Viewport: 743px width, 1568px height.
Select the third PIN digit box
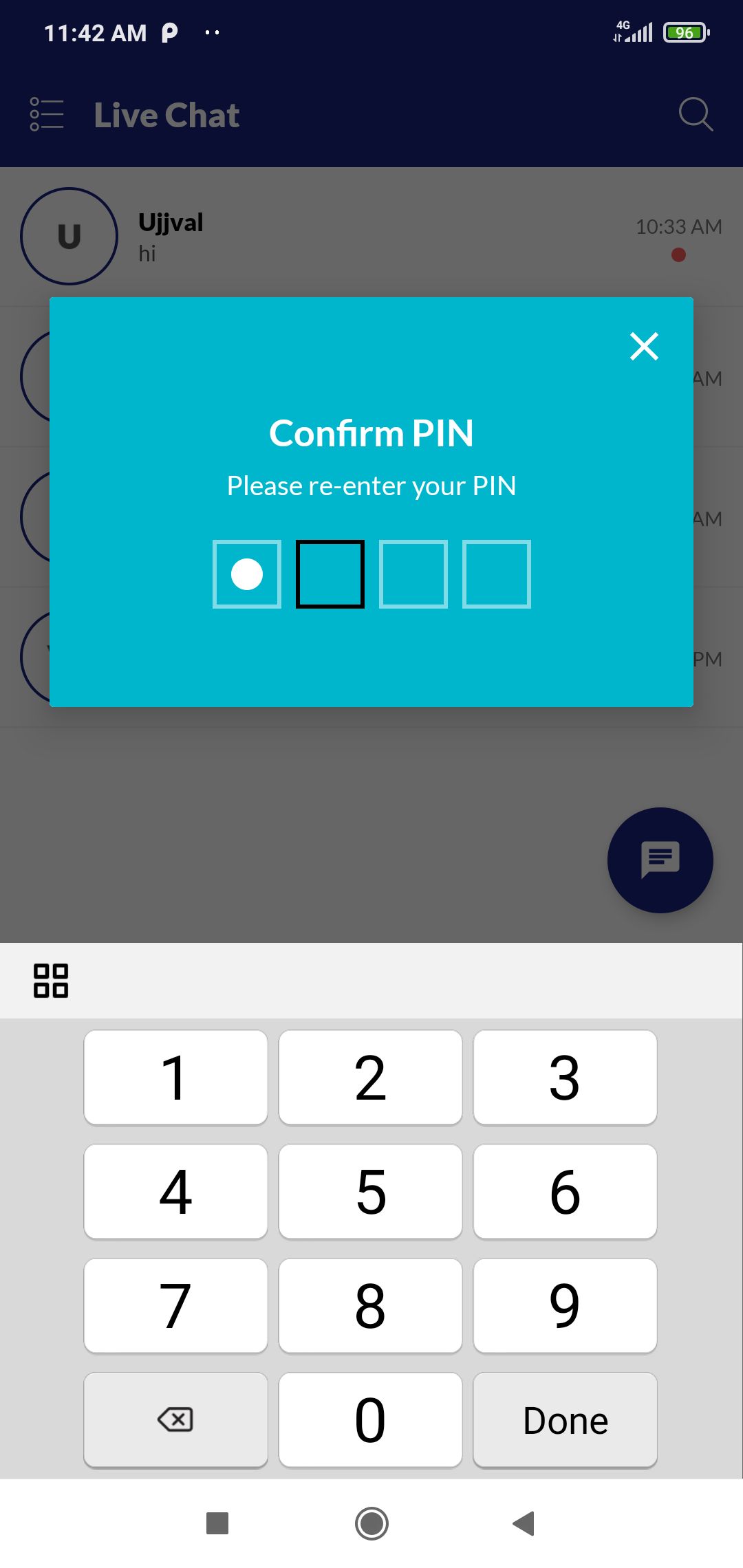tap(413, 574)
